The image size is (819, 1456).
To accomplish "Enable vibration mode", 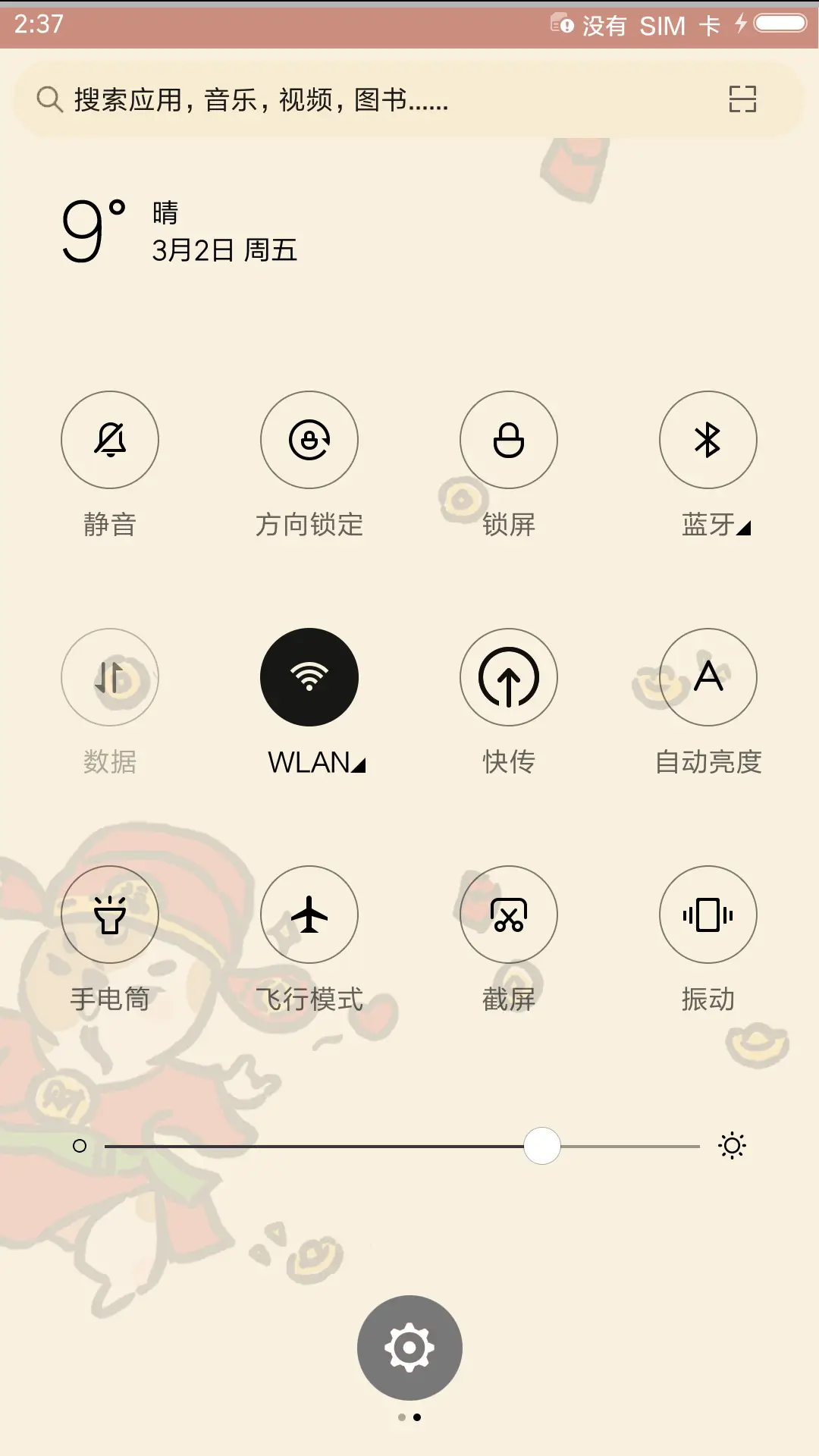I will coord(708,915).
